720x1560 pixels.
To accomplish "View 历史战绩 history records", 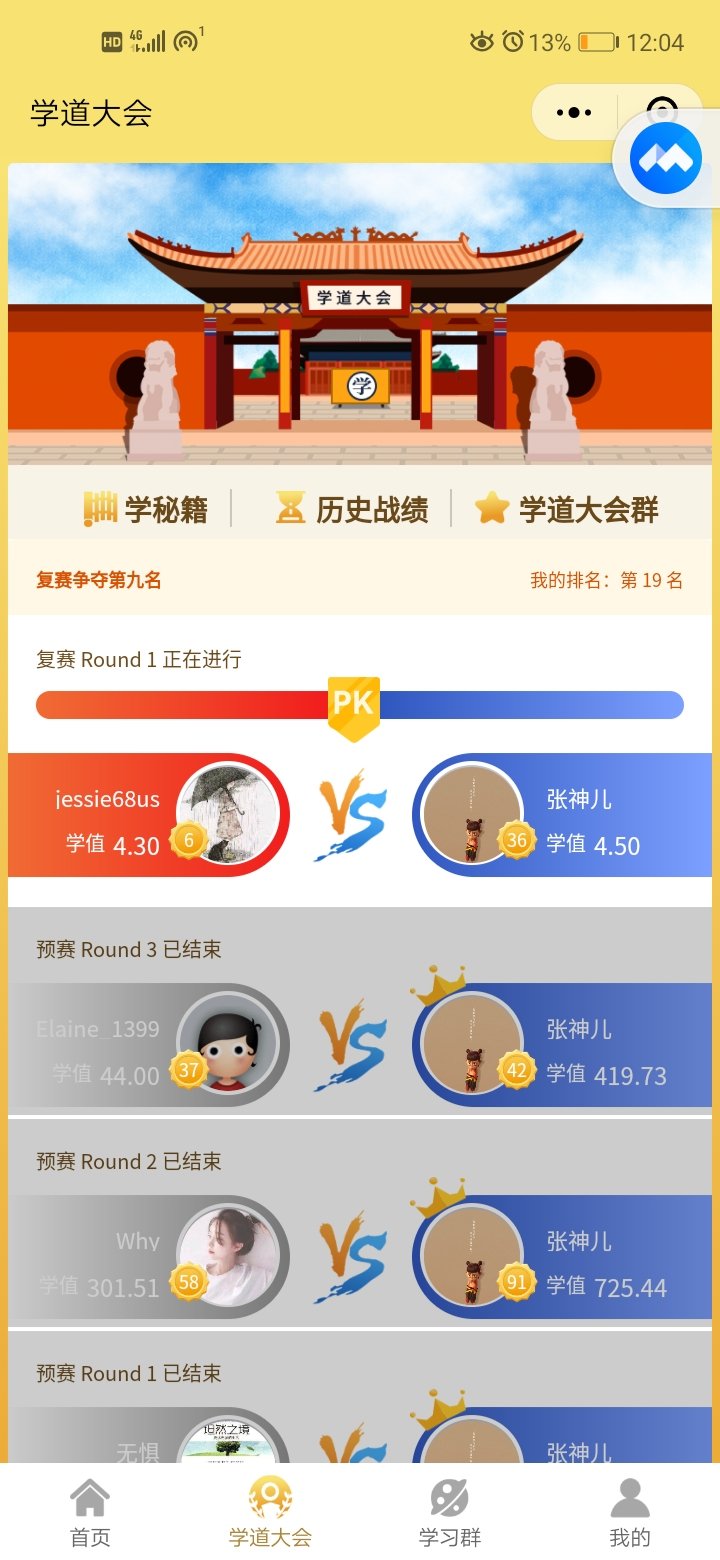I will [352, 509].
